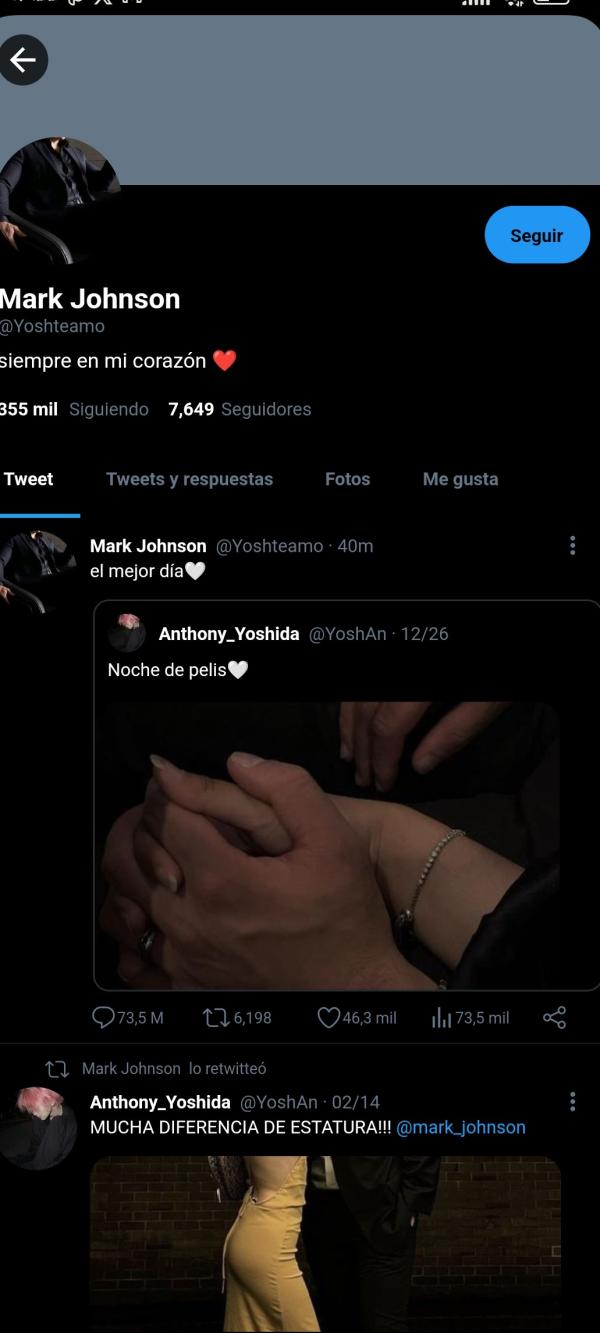Open overflow menu on Anthony_Yoshida's retweeted post

tap(572, 1102)
